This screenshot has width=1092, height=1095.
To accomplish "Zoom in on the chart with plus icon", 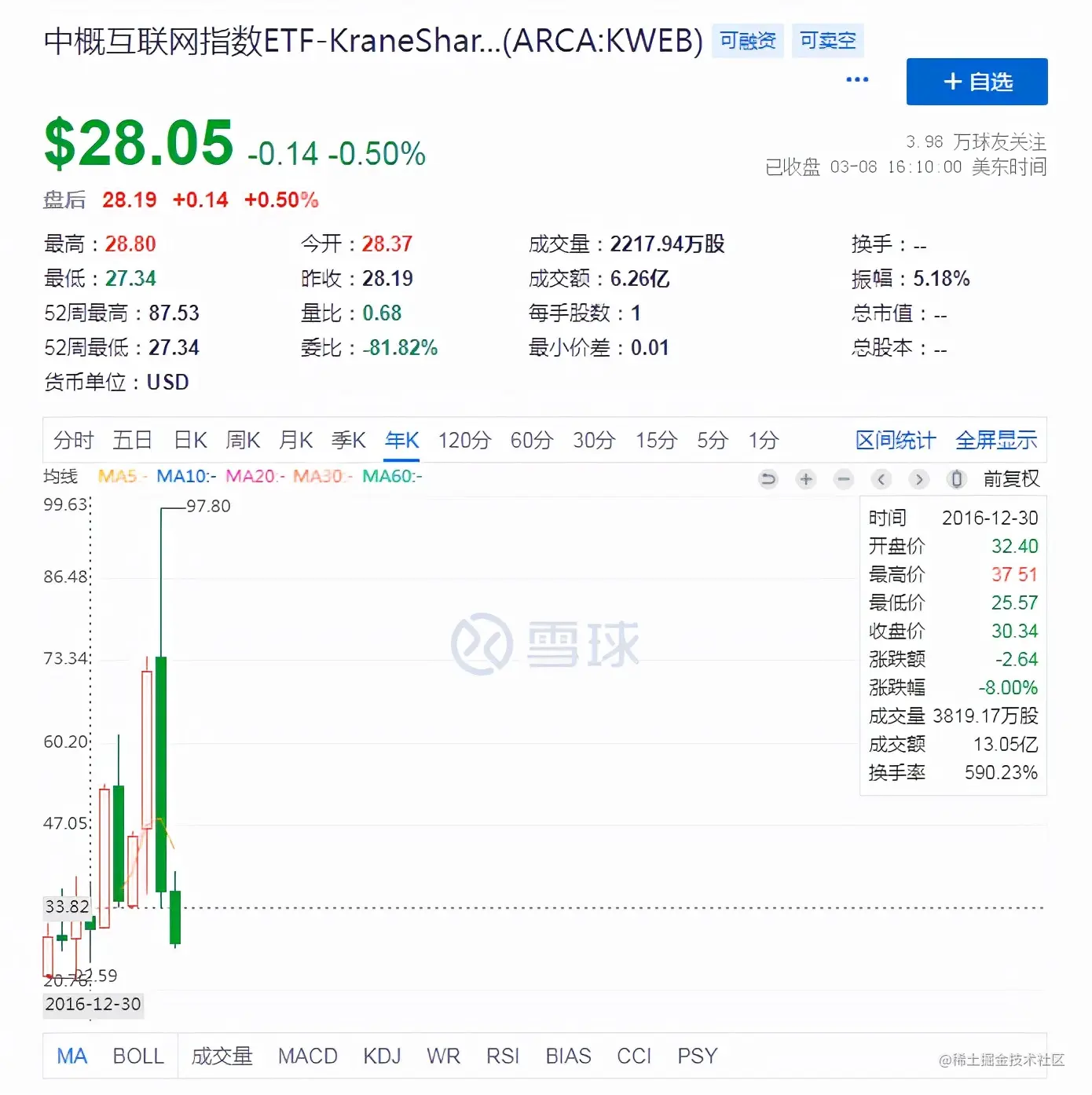I will coord(806,478).
